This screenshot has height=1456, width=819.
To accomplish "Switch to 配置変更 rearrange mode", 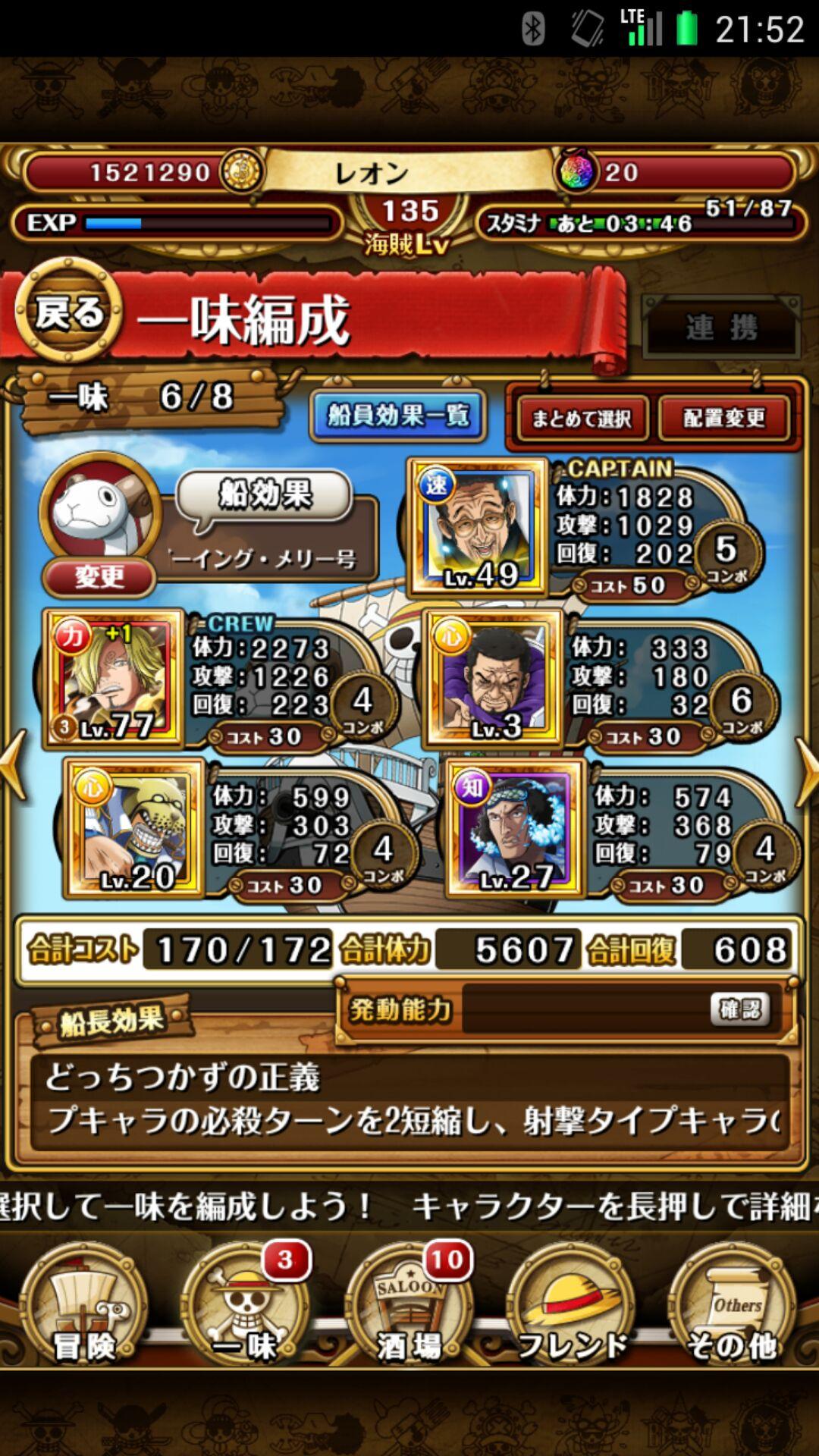I will pos(726,419).
